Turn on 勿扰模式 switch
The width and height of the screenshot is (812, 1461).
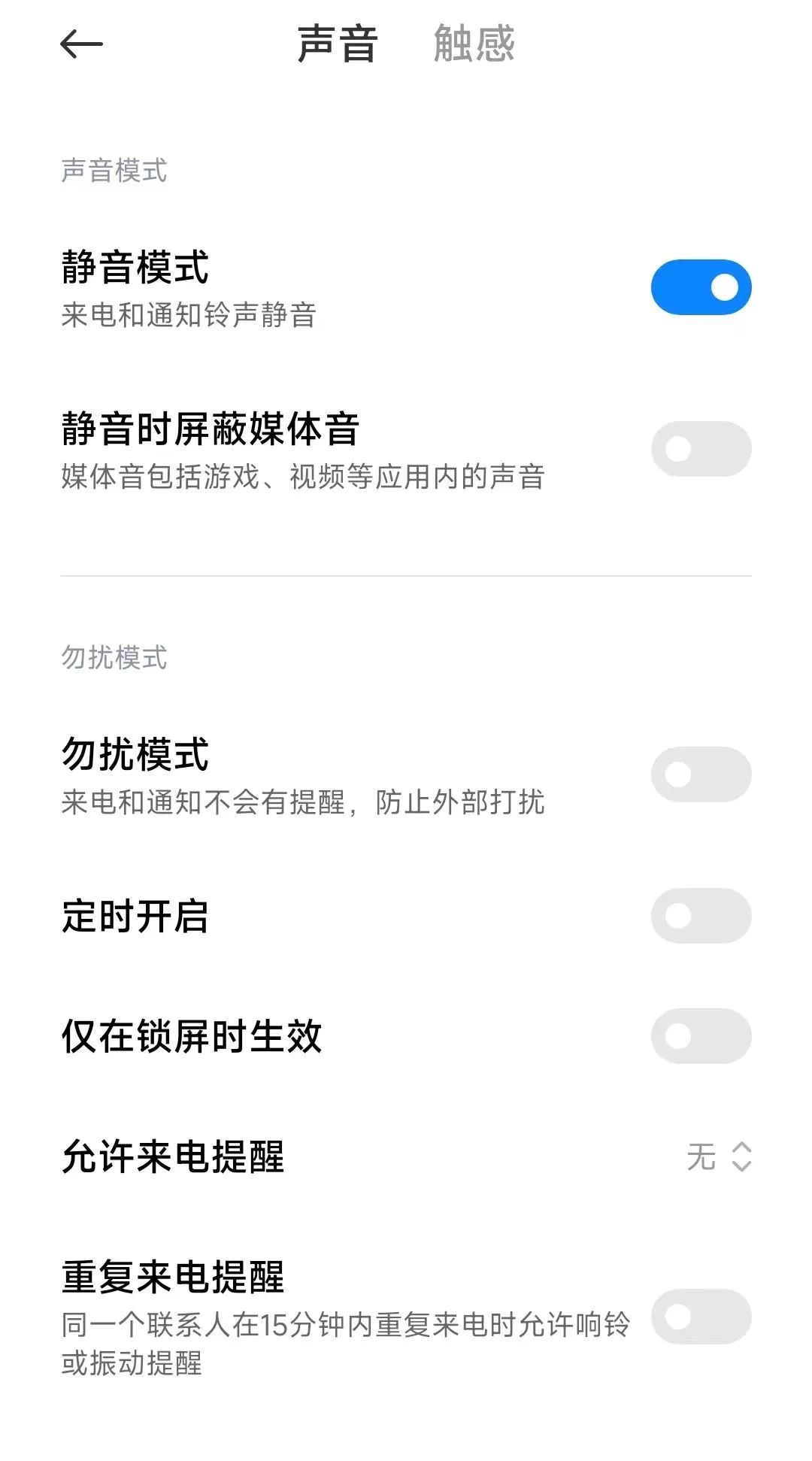[701, 774]
